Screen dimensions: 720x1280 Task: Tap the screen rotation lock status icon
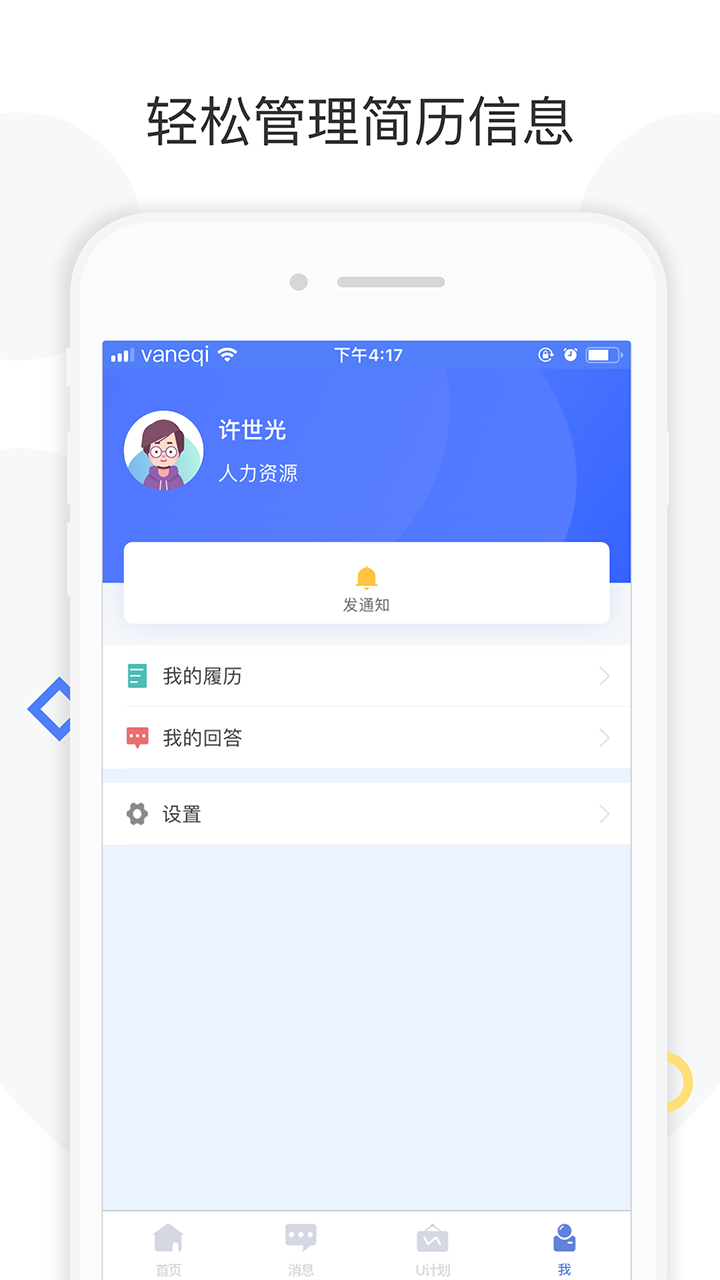coord(545,355)
